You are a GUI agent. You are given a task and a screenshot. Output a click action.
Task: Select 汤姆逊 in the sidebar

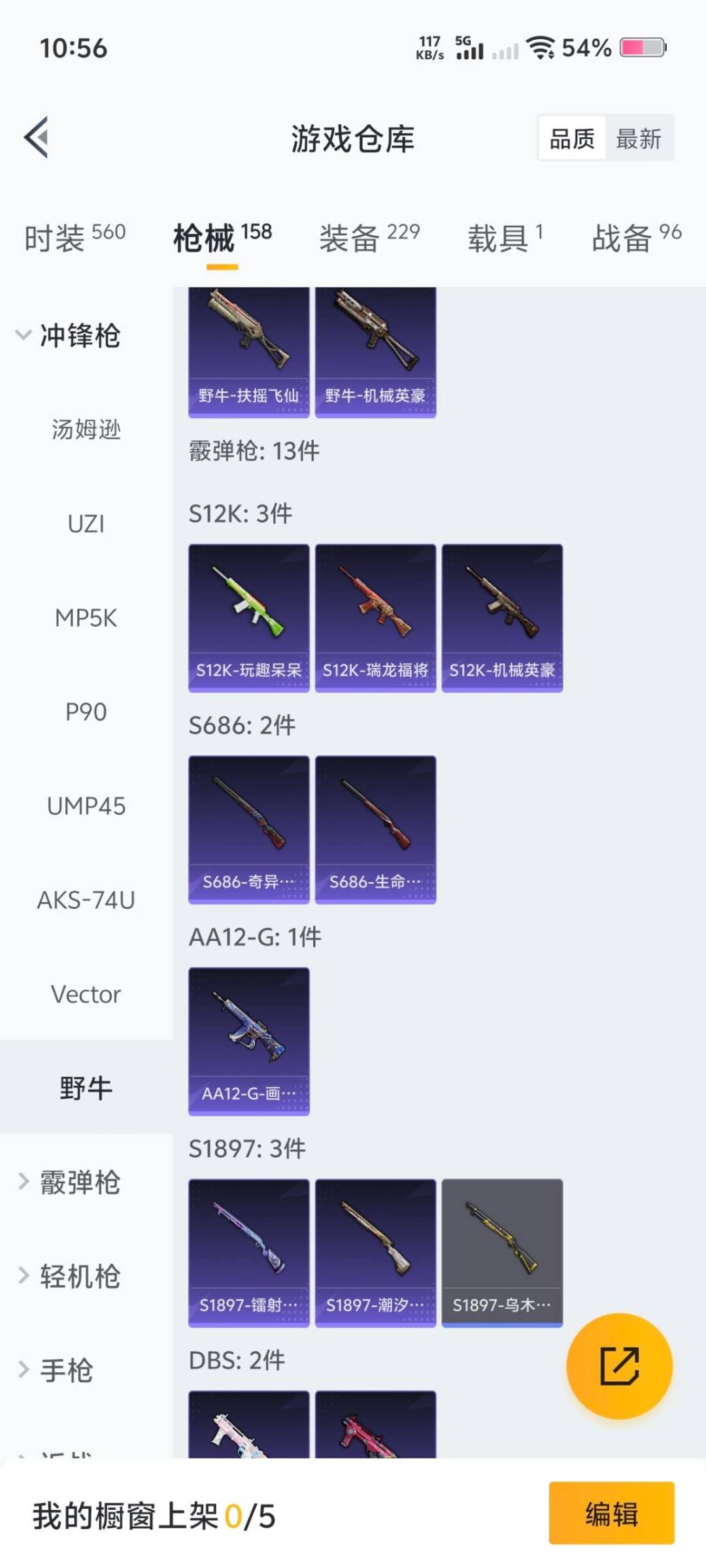[86, 430]
